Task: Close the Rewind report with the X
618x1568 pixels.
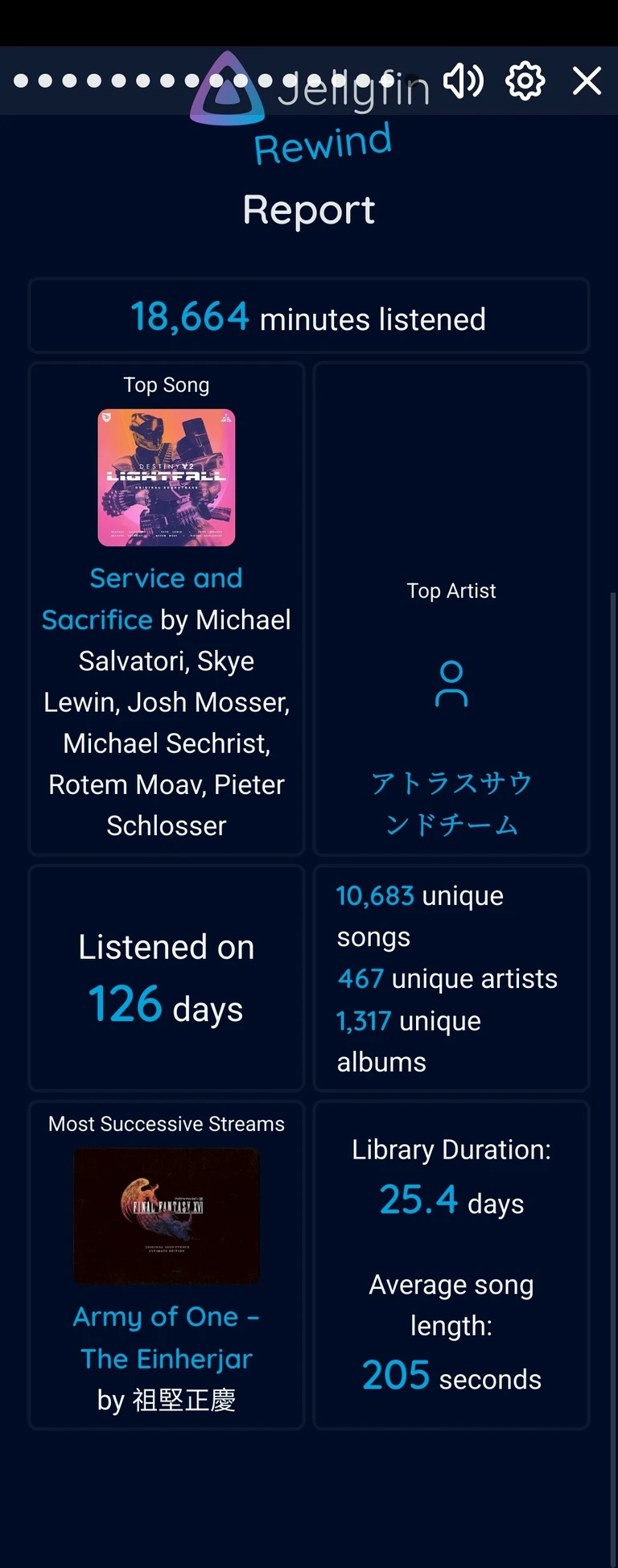Action: (587, 80)
